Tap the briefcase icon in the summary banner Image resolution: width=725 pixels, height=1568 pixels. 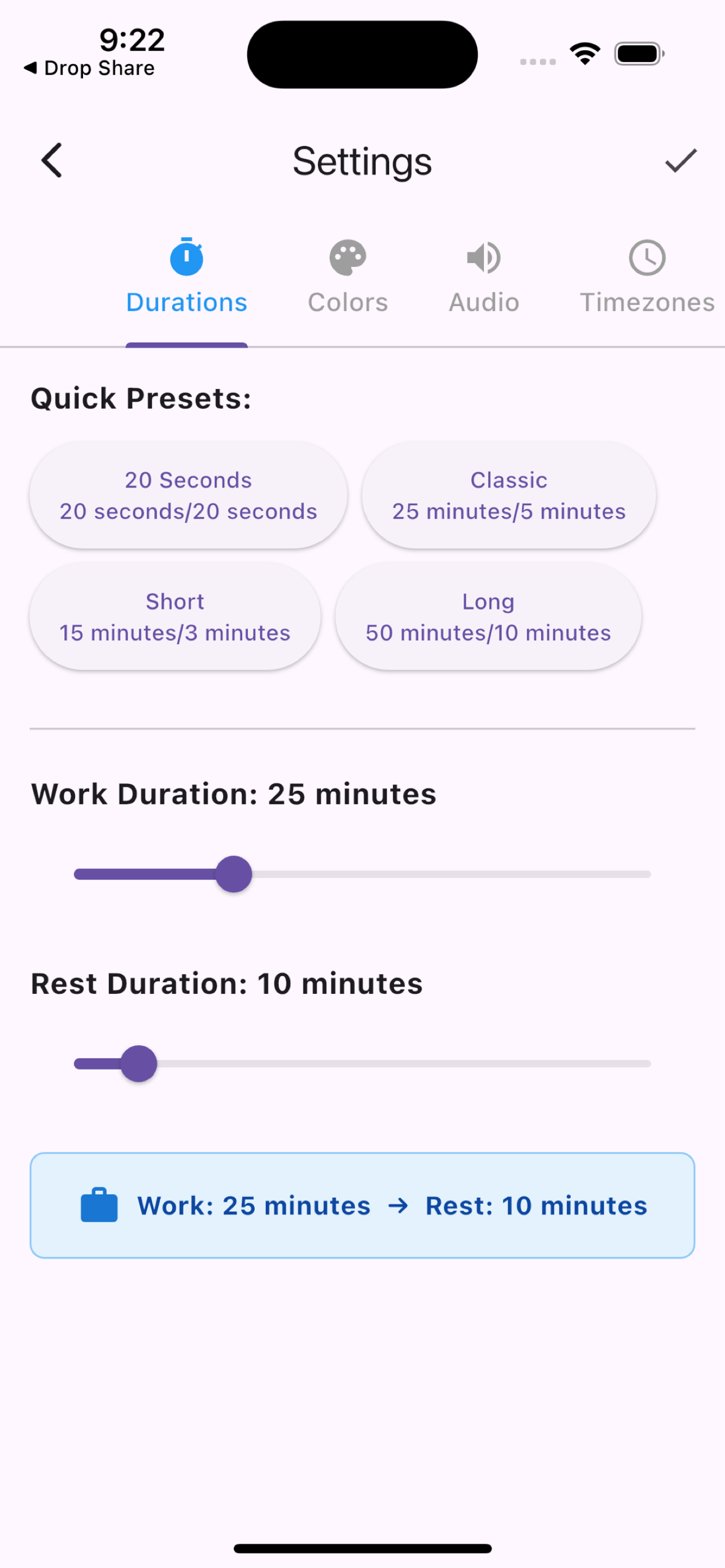(99, 1205)
